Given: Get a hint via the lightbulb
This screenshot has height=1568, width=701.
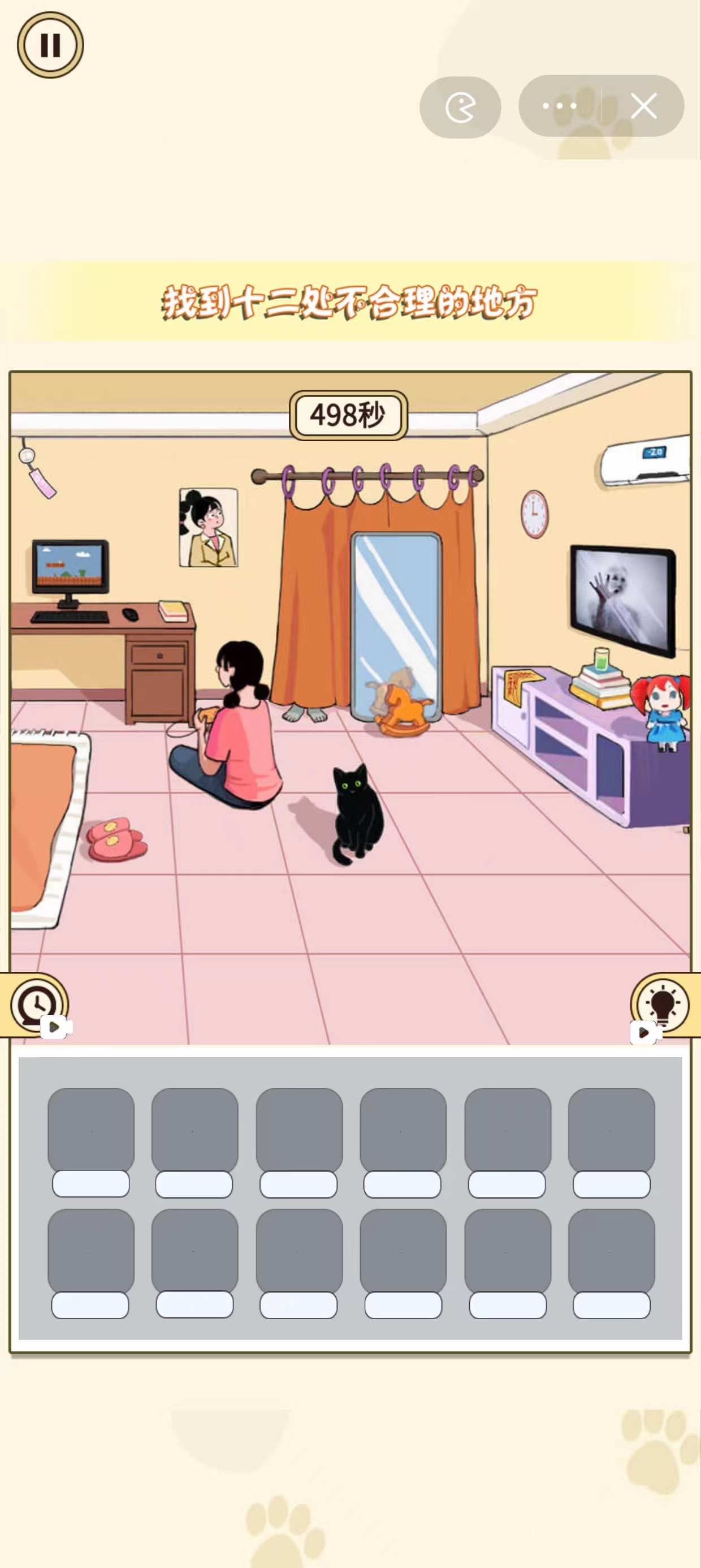Looking at the screenshot, I should click(x=662, y=1005).
